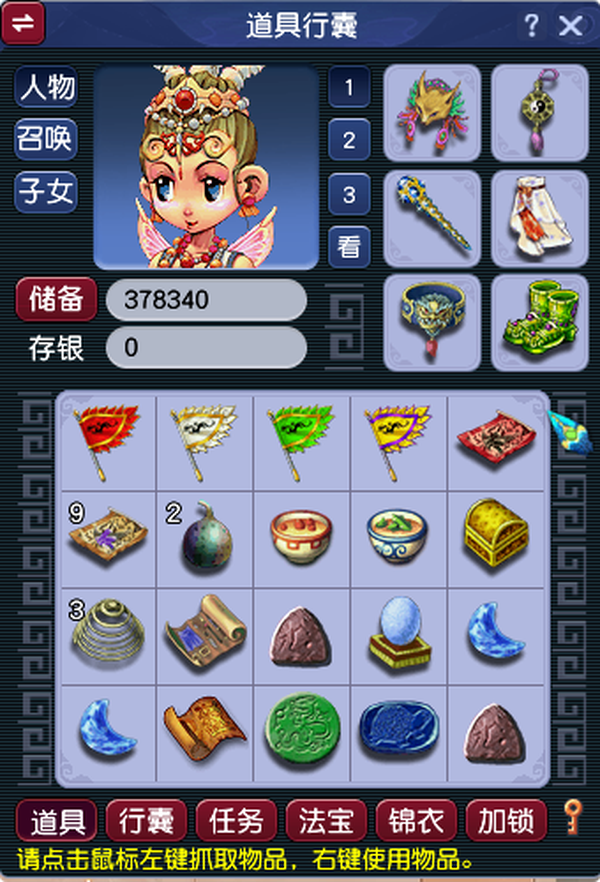Switch to the 子女 tab

click(x=46, y=191)
